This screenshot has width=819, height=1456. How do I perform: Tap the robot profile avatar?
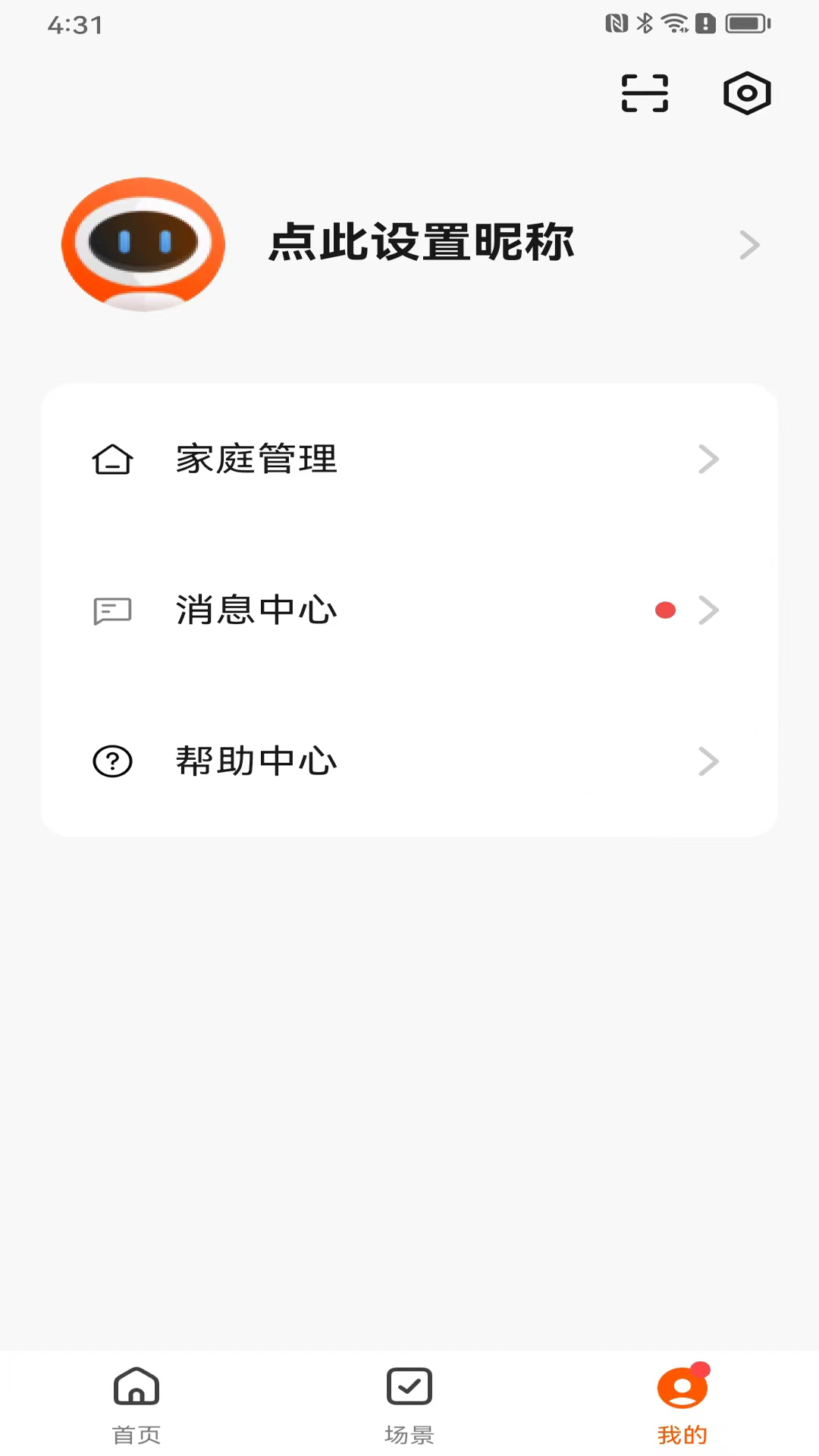coord(143,244)
